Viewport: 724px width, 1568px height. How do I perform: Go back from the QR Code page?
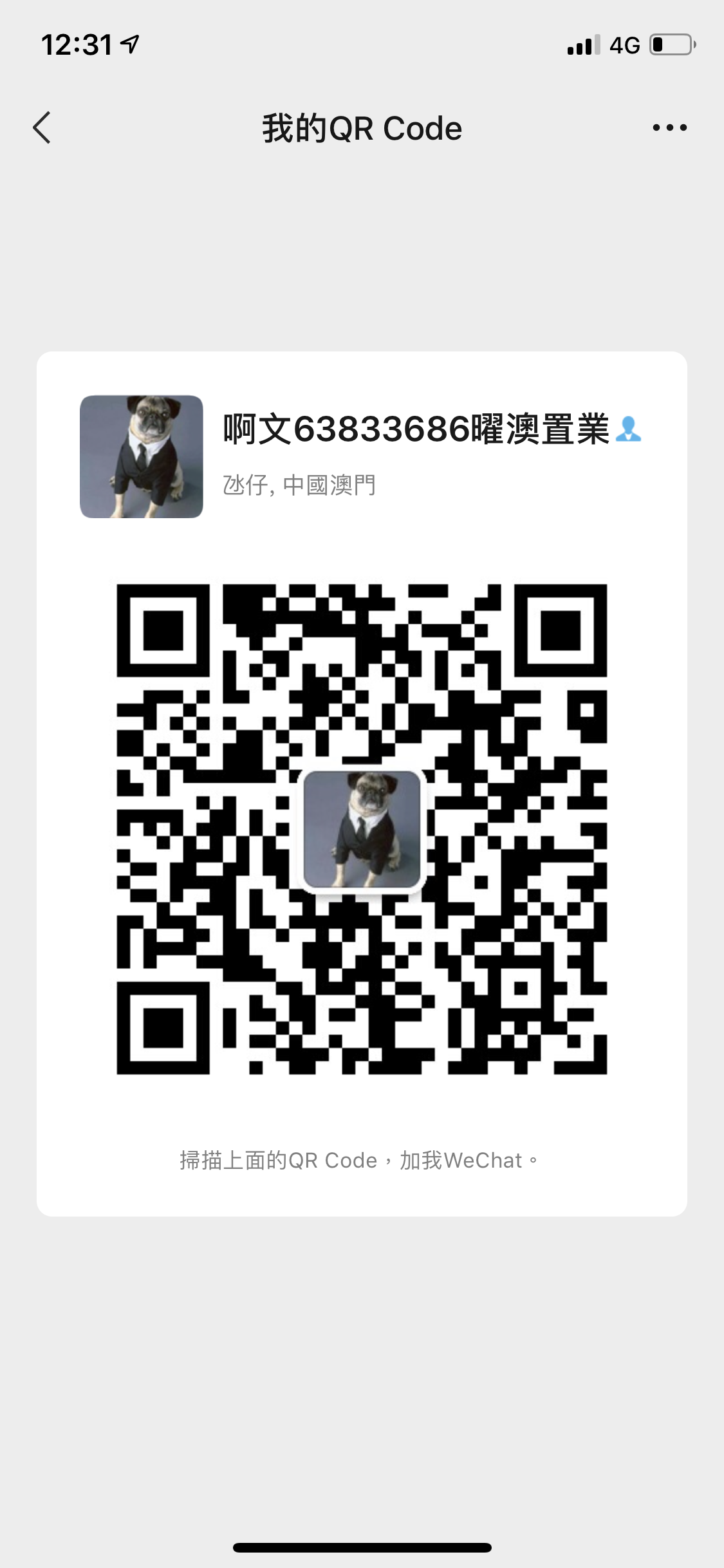coord(42,127)
